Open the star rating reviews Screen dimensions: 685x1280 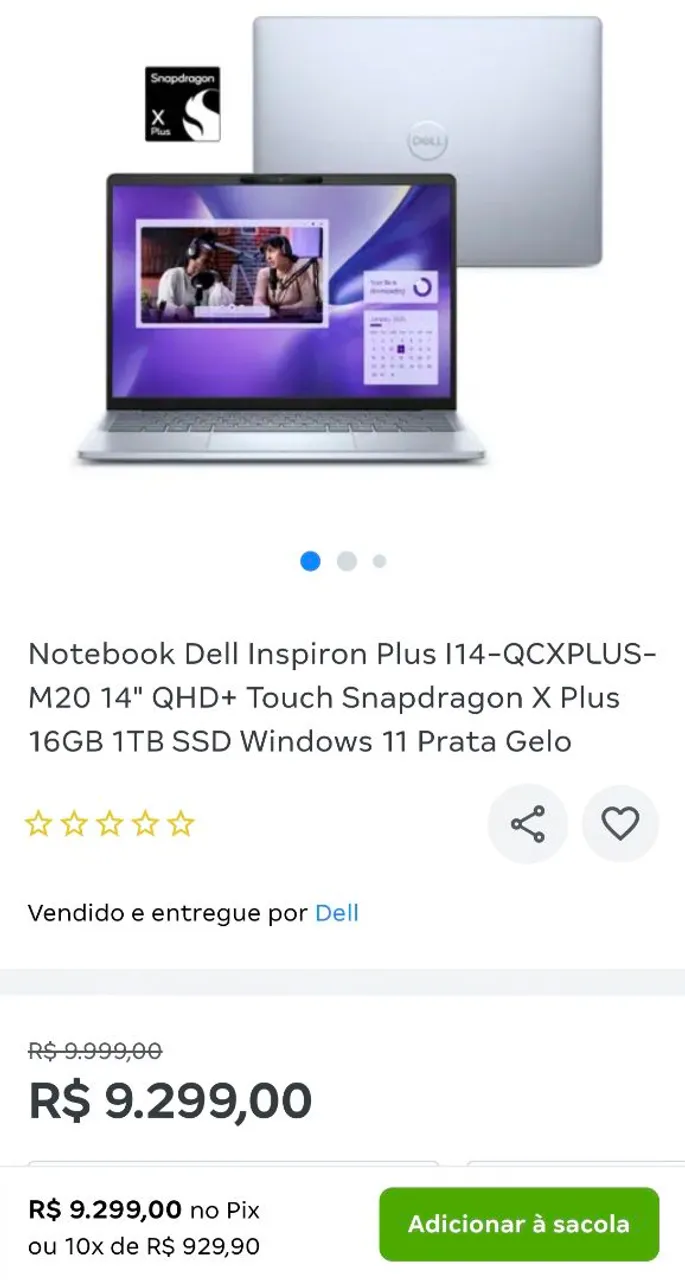click(109, 824)
